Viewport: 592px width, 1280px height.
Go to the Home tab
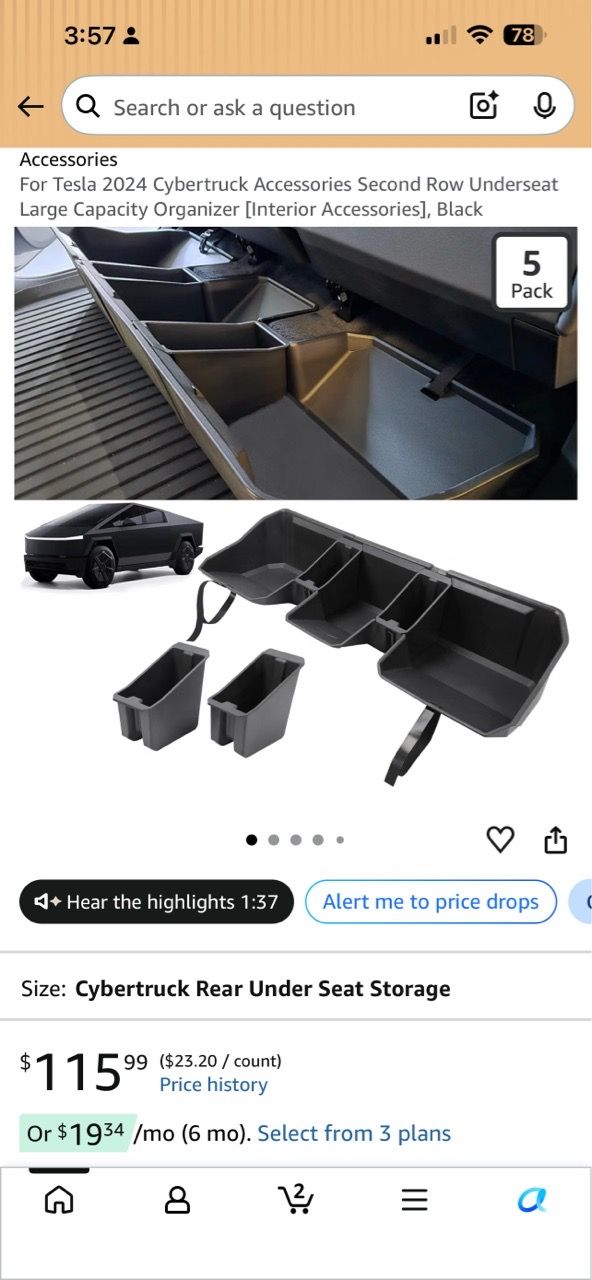[59, 1200]
